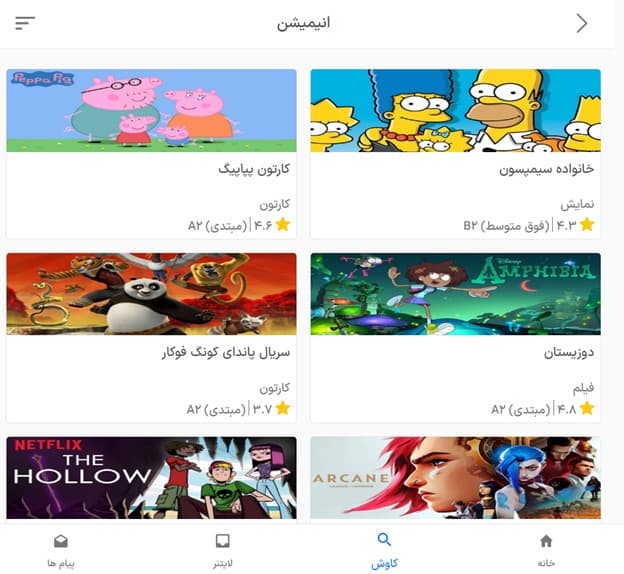Go back using the arrow icon
624x574 pixels.
[582, 23]
